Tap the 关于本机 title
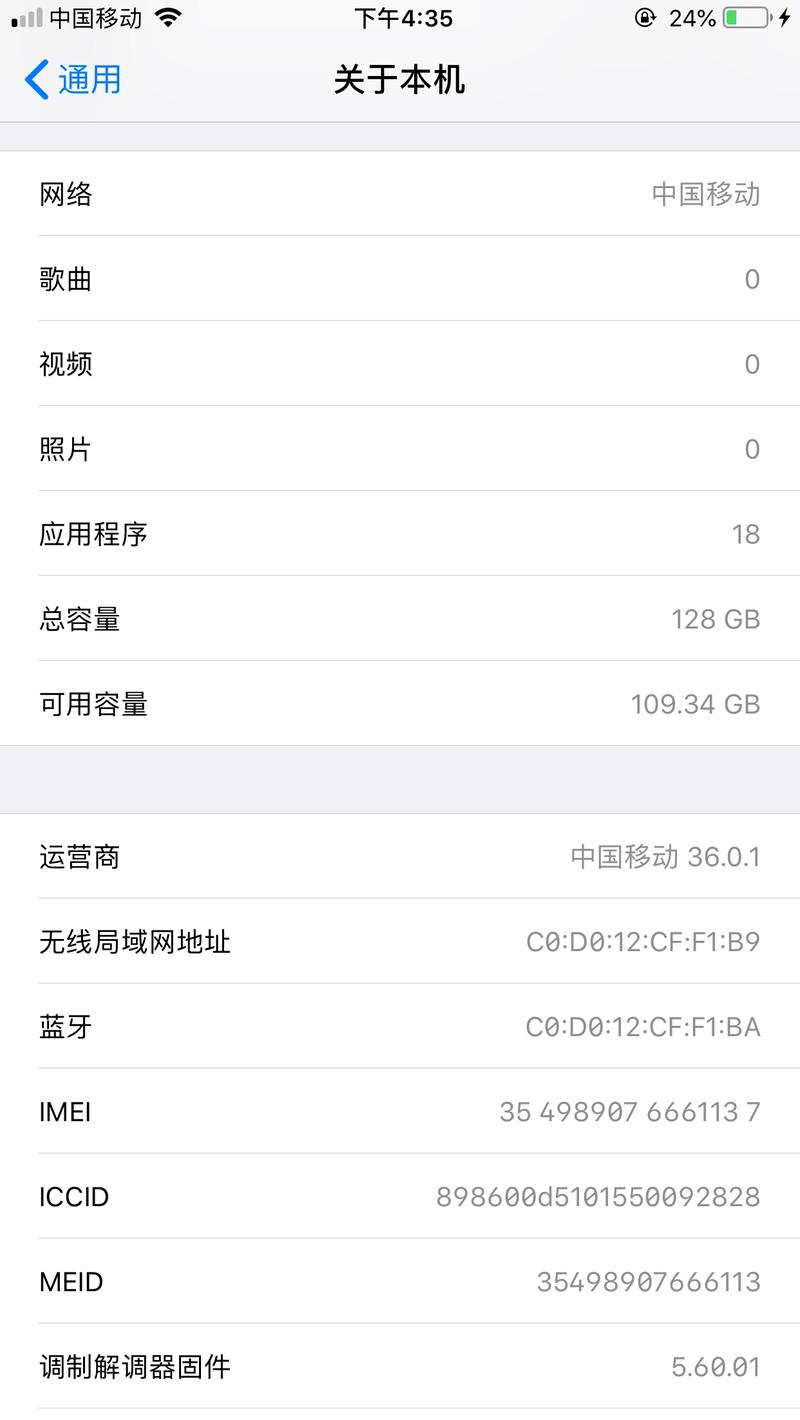Viewport: 800px width, 1420px height. pos(400,80)
